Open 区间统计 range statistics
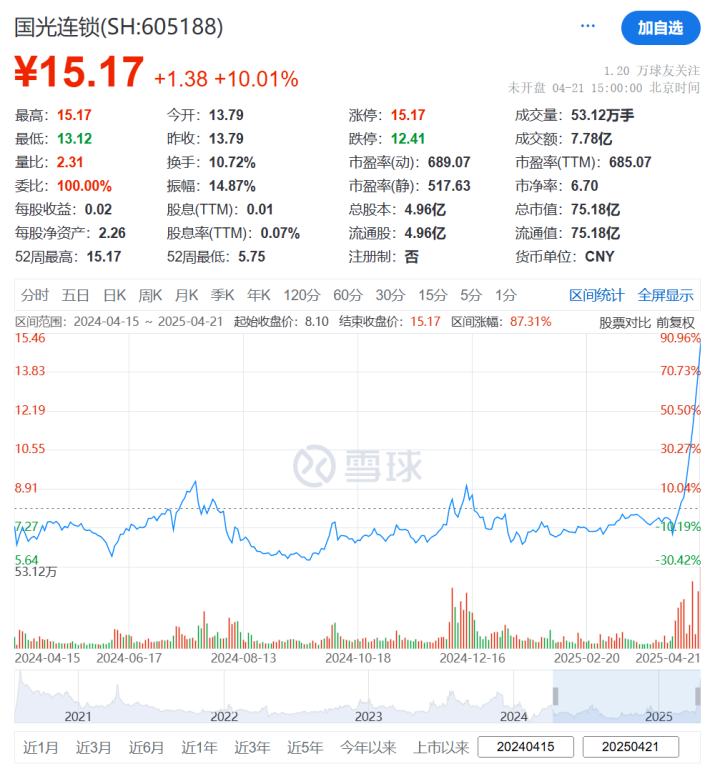This screenshot has height=774, width=720. click(x=596, y=295)
